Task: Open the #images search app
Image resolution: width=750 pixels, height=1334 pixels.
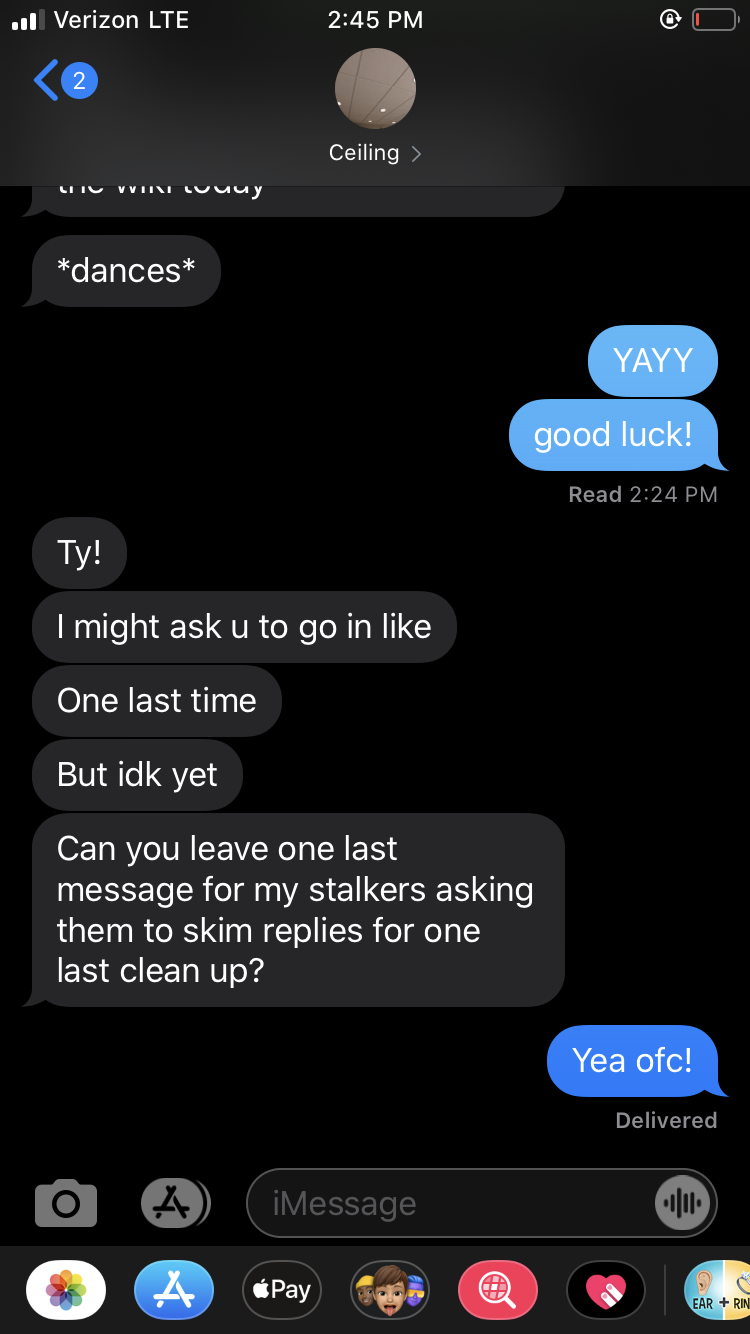Action: [498, 1290]
